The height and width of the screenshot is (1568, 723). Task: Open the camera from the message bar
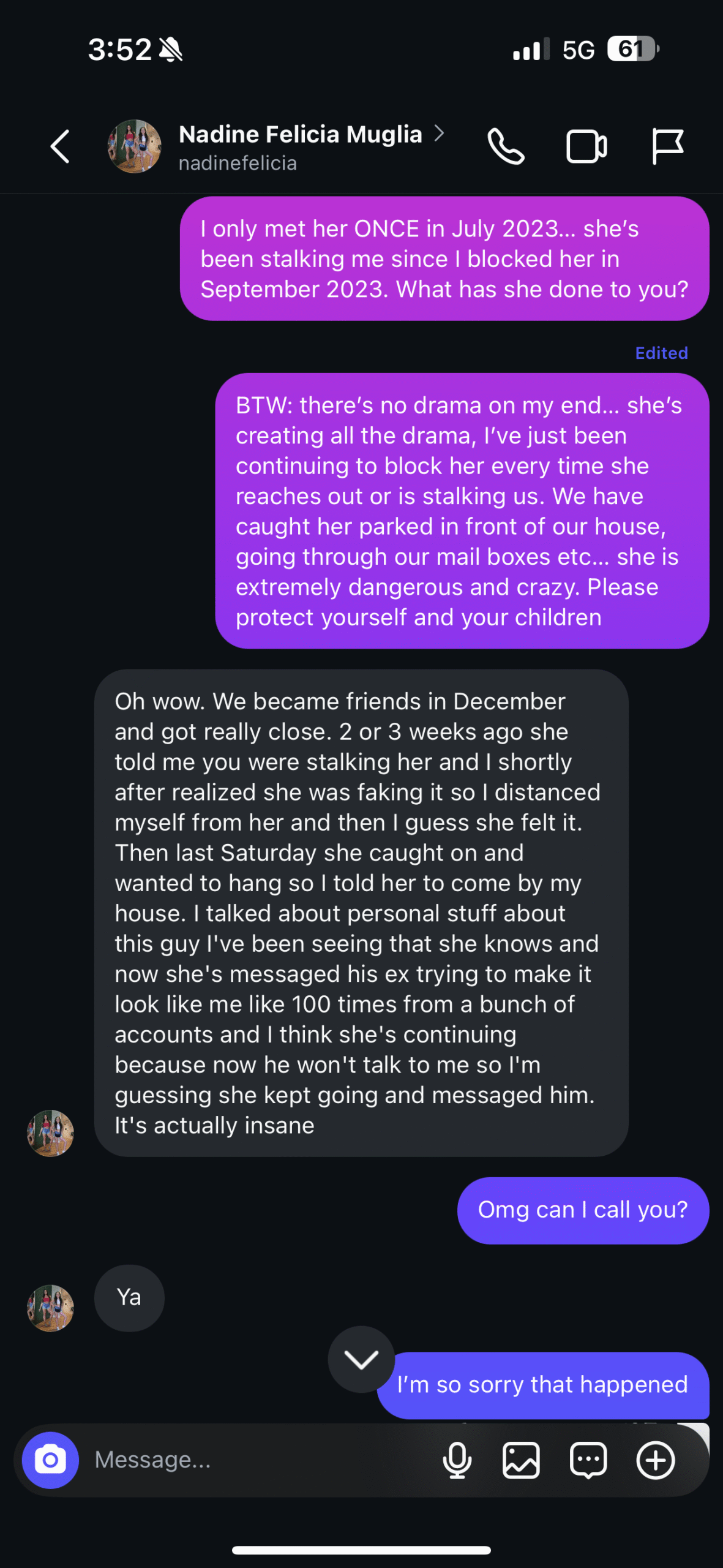click(50, 1460)
